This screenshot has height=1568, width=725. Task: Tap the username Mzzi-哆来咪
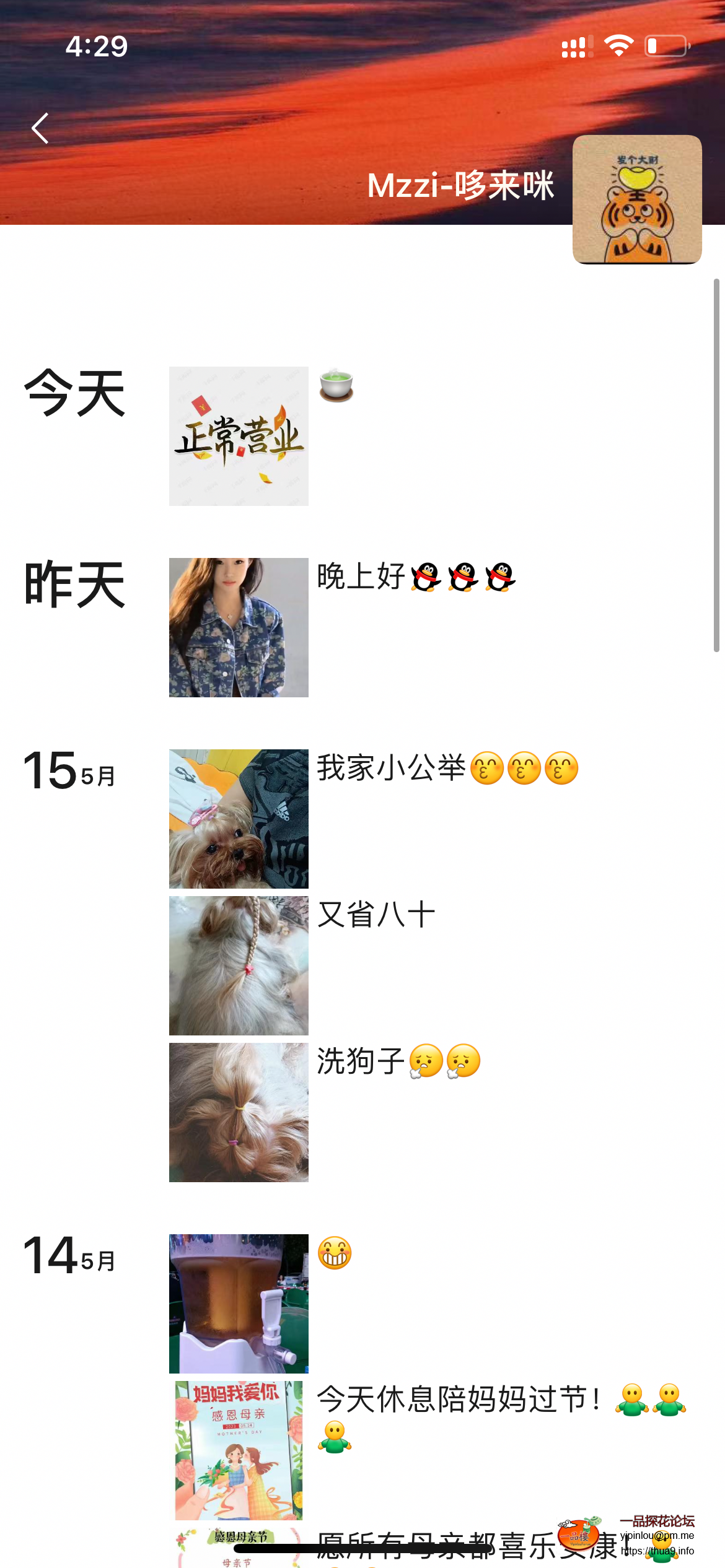point(461,186)
